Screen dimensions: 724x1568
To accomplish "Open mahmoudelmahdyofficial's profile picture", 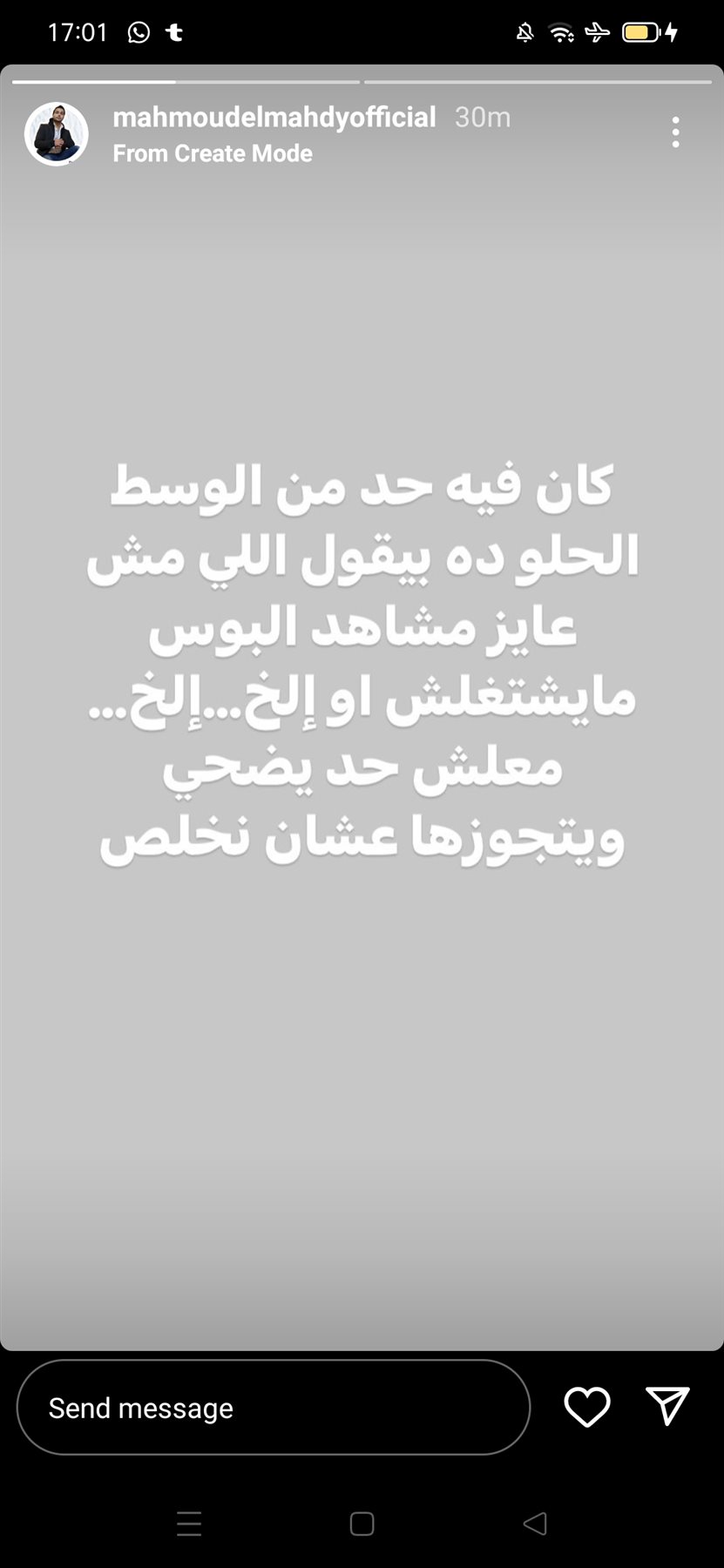I will [57, 134].
